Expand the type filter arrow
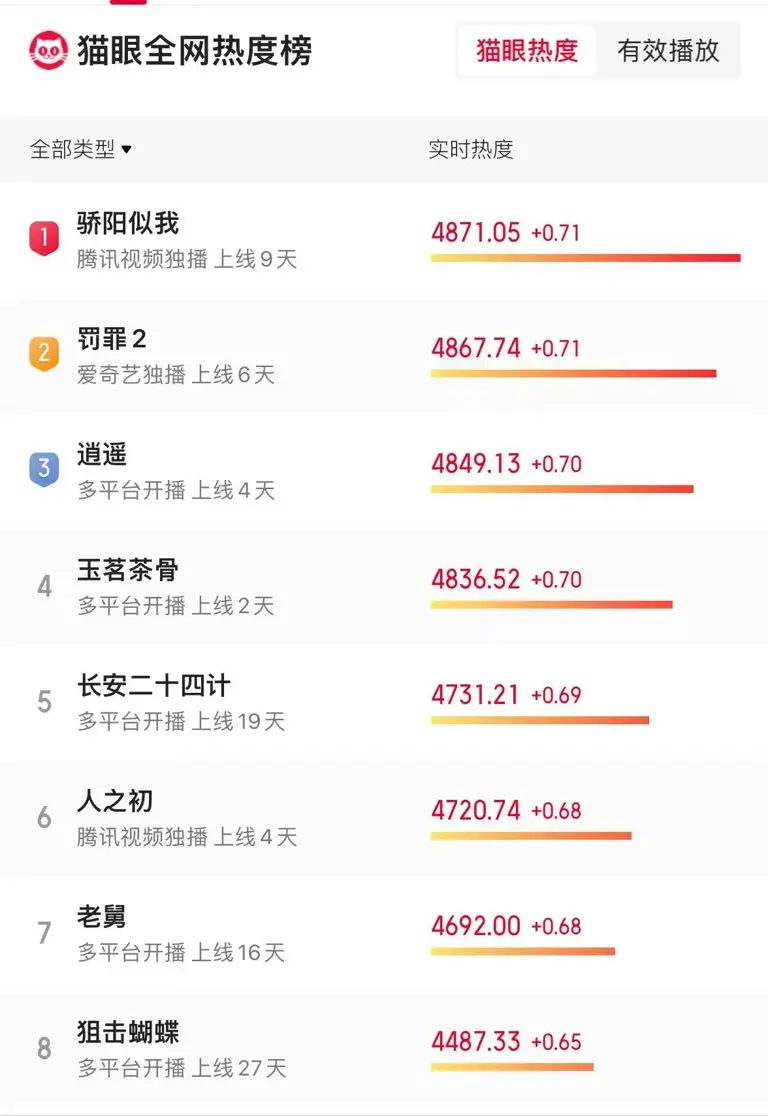The image size is (768, 1116). 127,150
